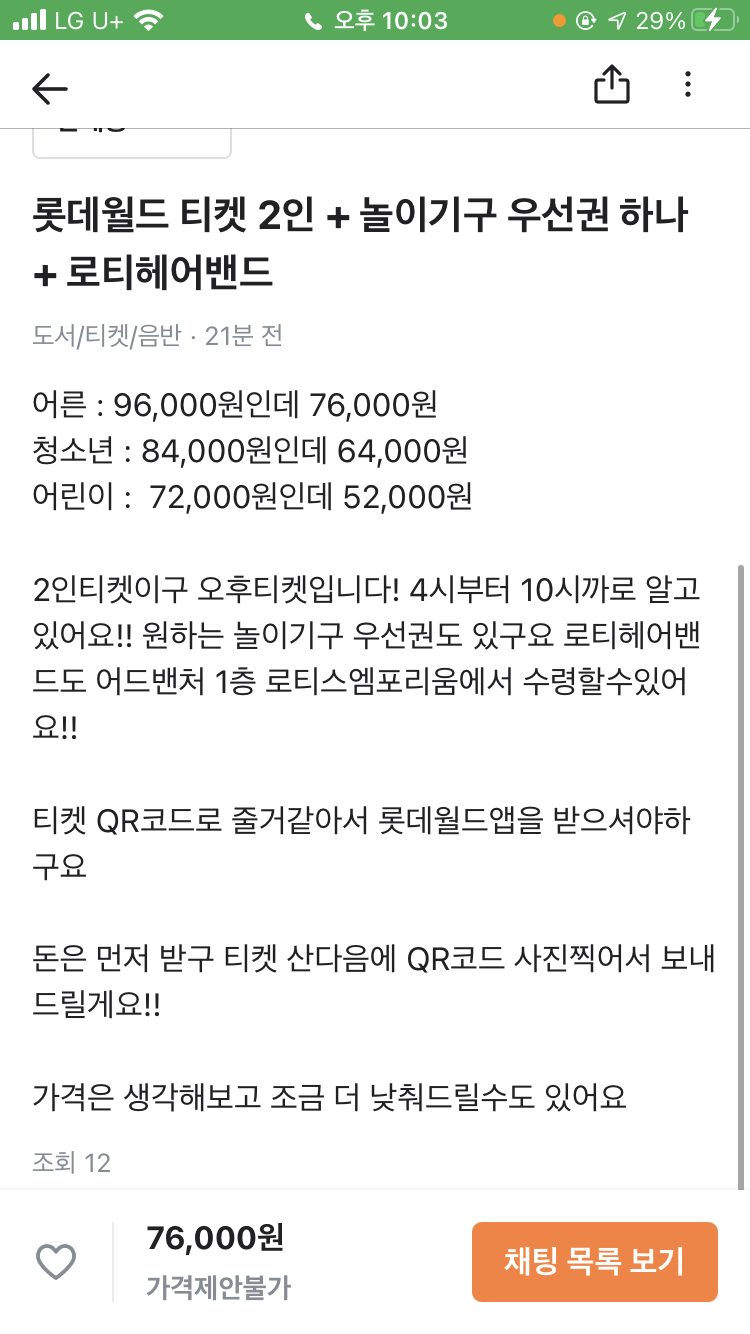Open the three-dot overflow menu
Image resolution: width=750 pixels, height=1334 pixels.
(x=687, y=85)
